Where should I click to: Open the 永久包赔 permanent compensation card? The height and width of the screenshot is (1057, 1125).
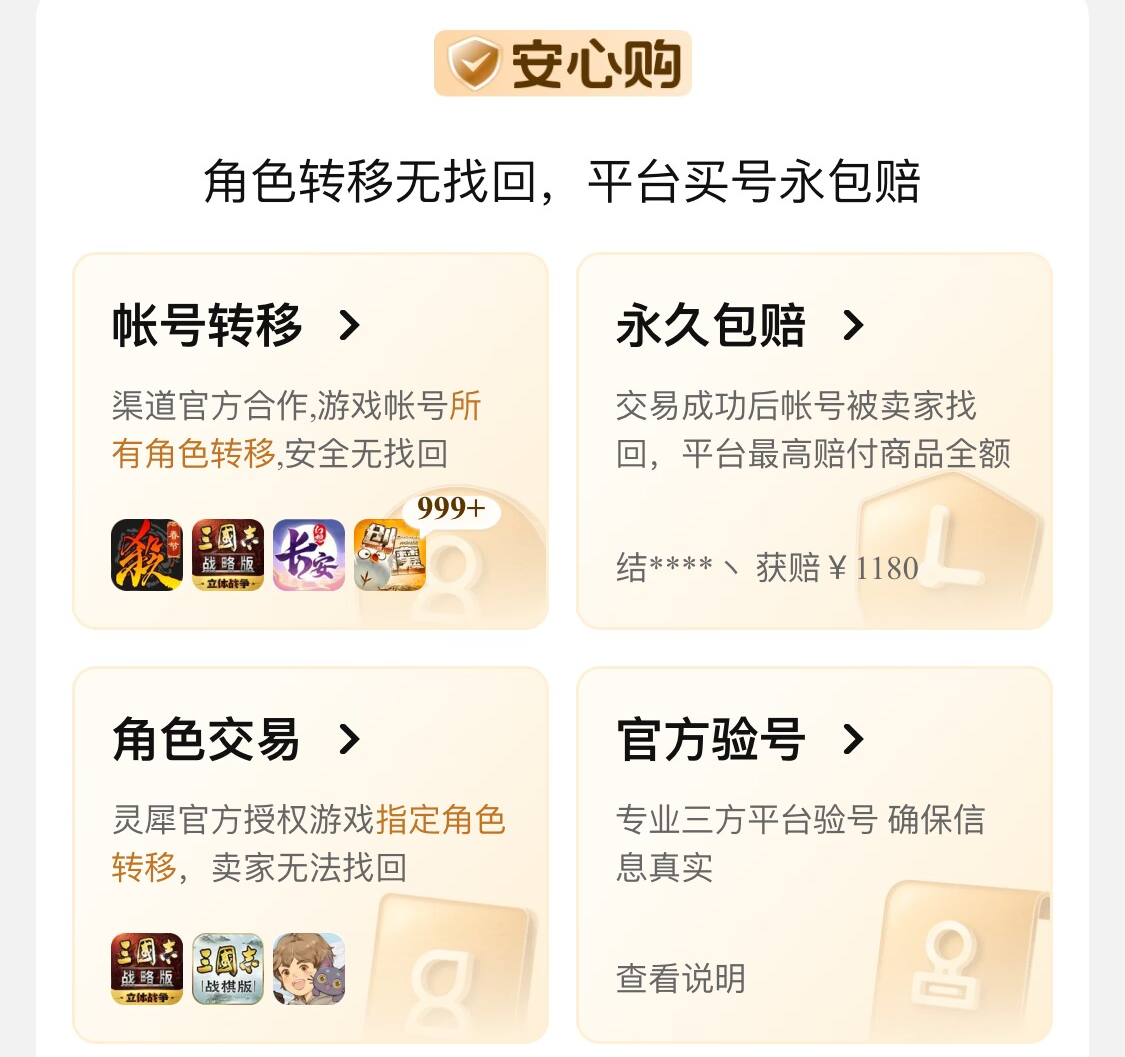[x=740, y=326]
